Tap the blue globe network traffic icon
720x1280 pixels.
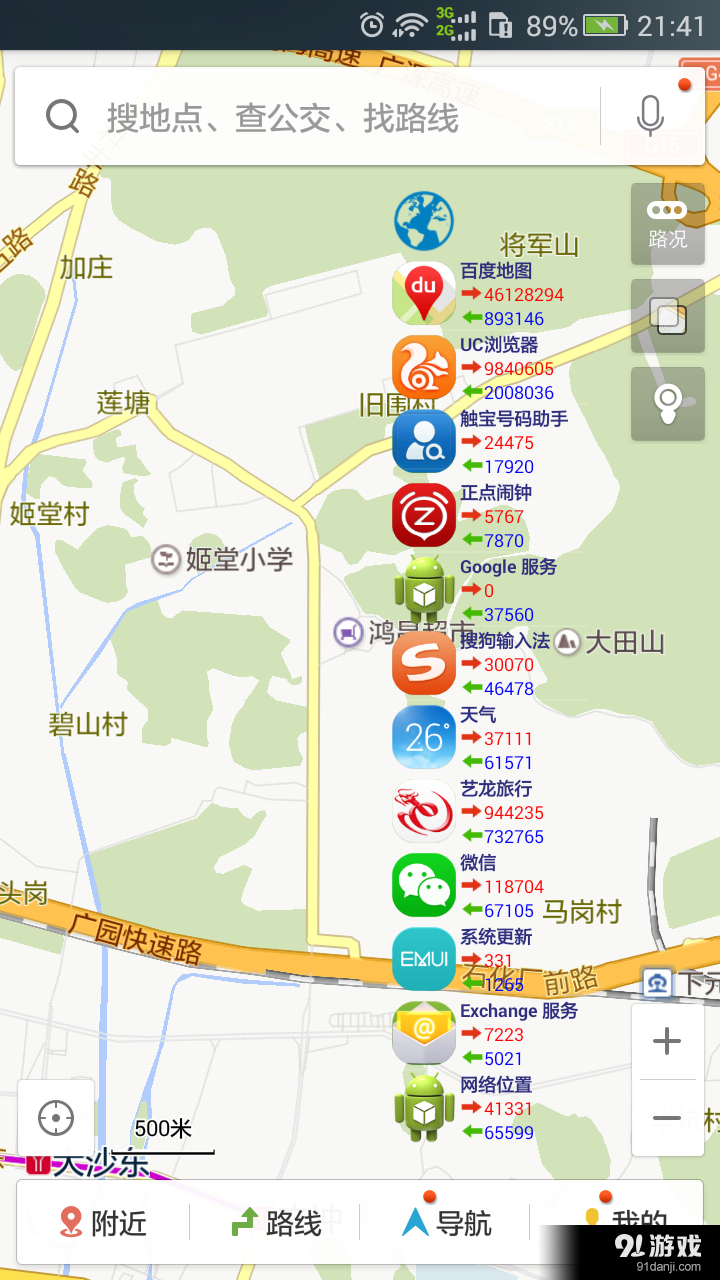tap(424, 220)
